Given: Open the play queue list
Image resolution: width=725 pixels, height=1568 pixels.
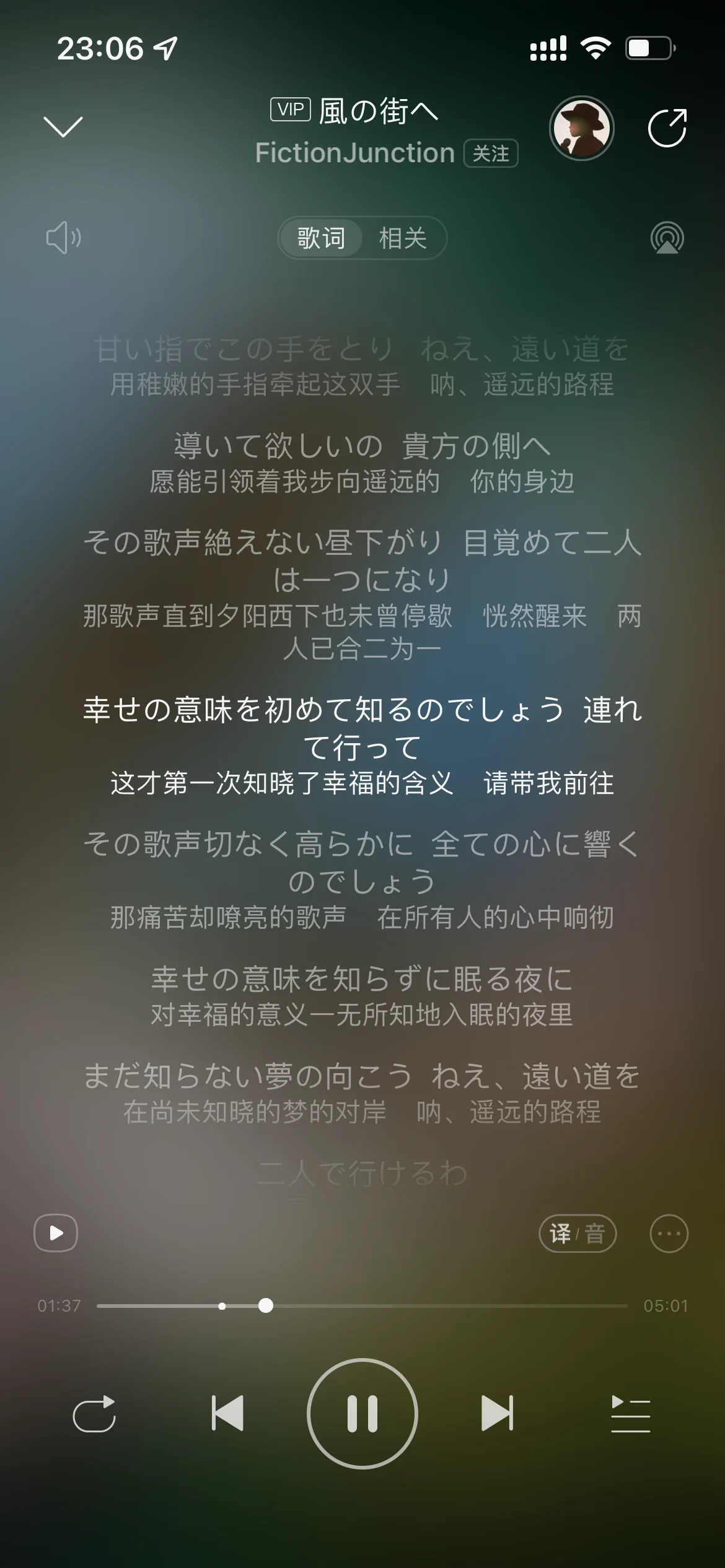Looking at the screenshot, I should pyautogui.click(x=630, y=1414).
